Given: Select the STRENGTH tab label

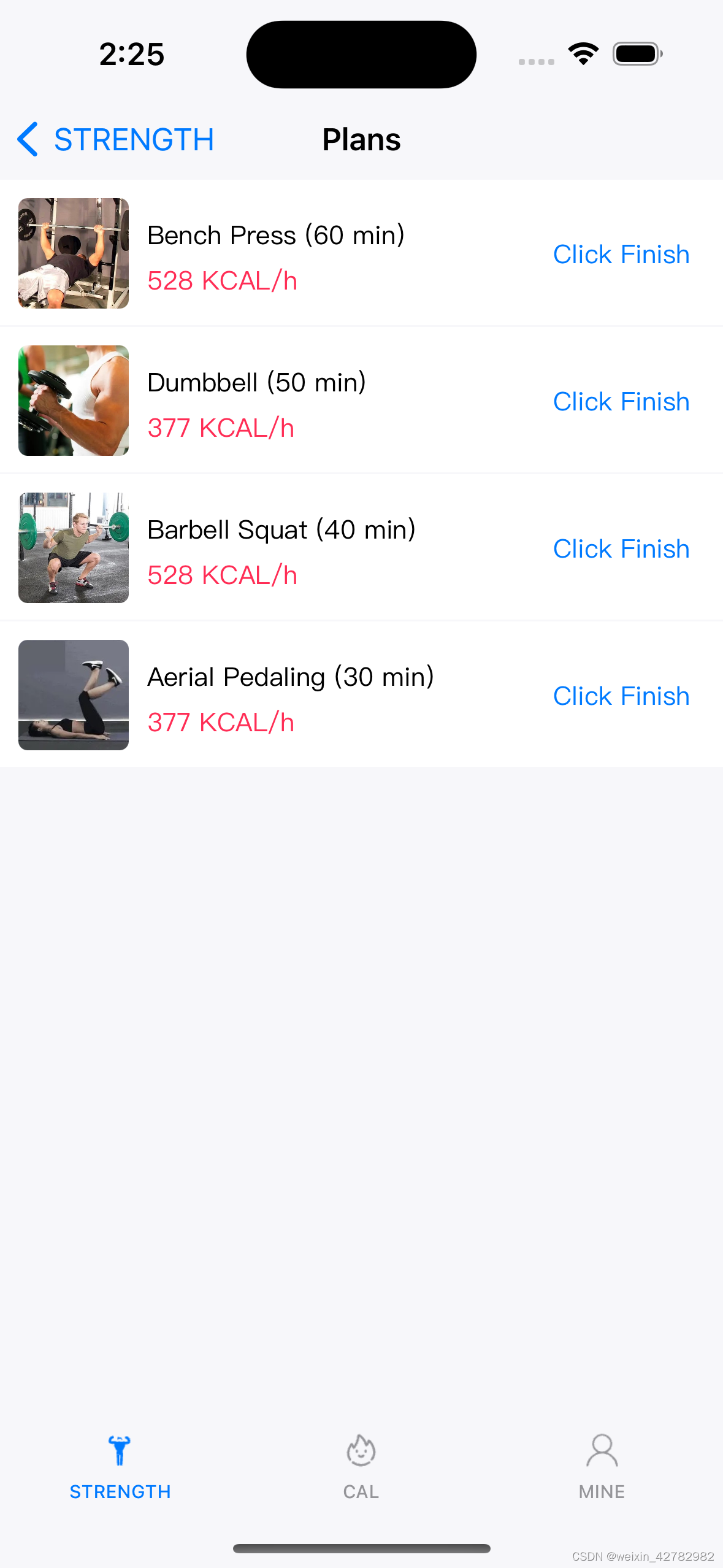Looking at the screenshot, I should point(120,1491).
